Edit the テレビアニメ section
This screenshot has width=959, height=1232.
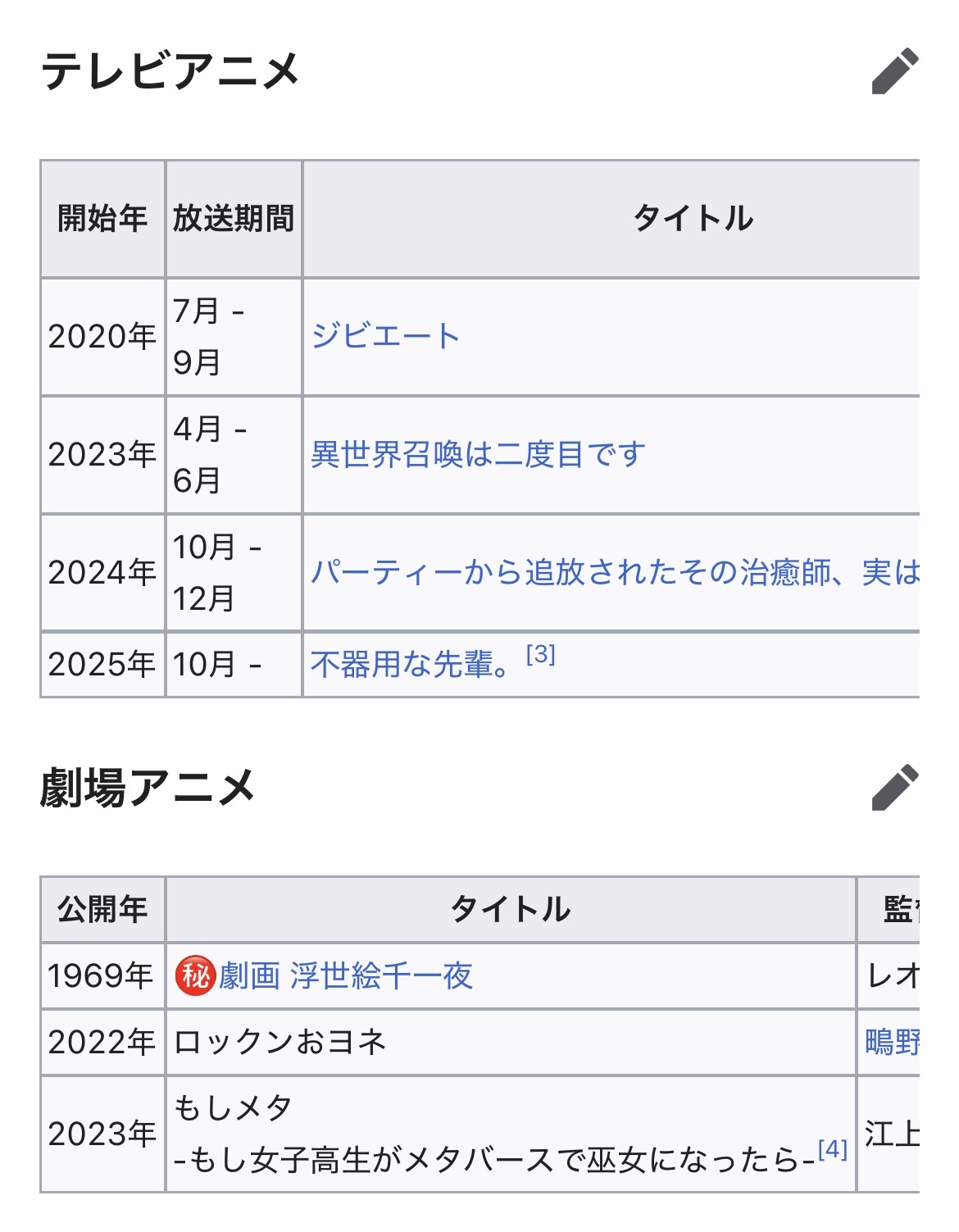click(894, 71)
